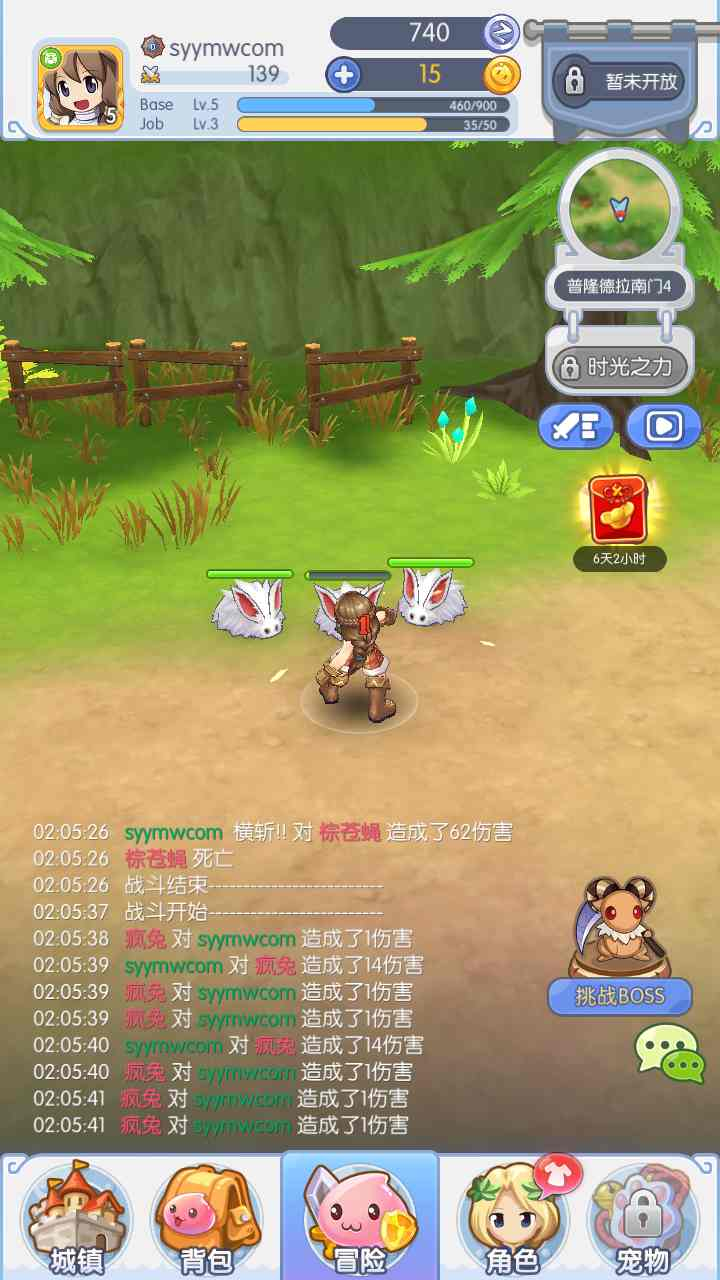
Task: Open the red envelope gift reward
Action: point(618,509)
